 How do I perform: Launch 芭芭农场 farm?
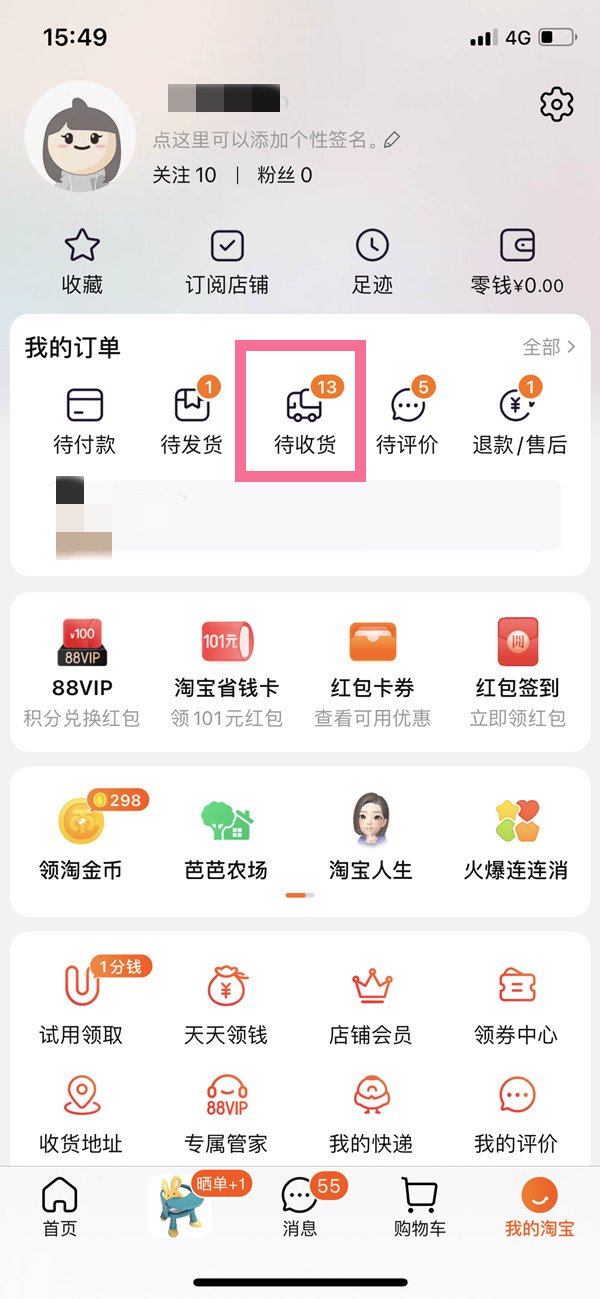click(x=227, y=837)
